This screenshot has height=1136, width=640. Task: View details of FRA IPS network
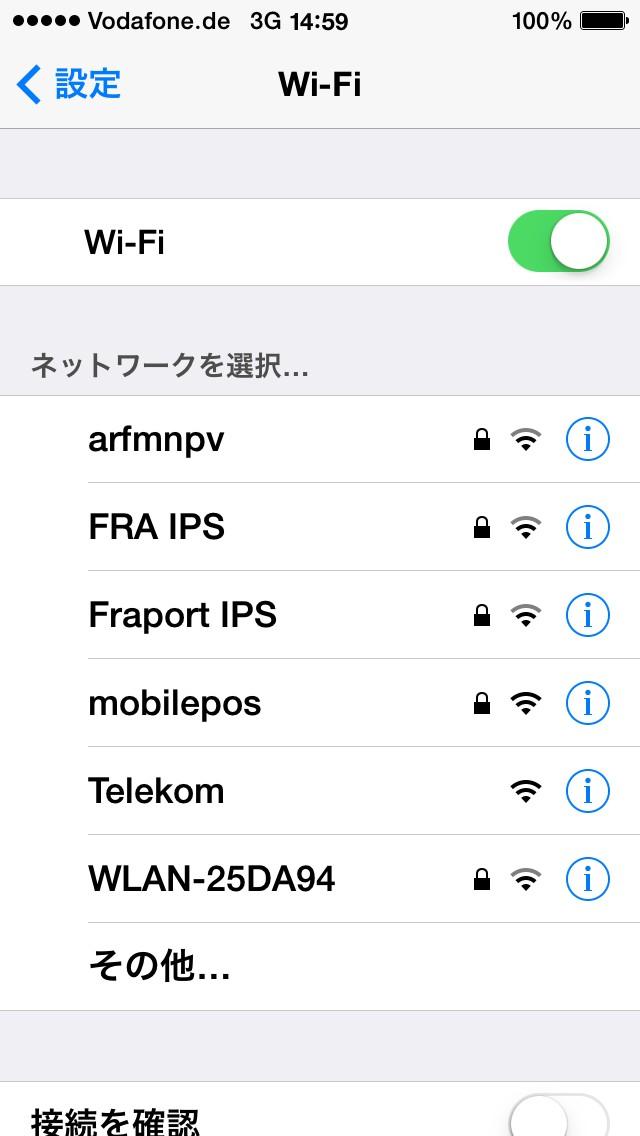[587, 527]
